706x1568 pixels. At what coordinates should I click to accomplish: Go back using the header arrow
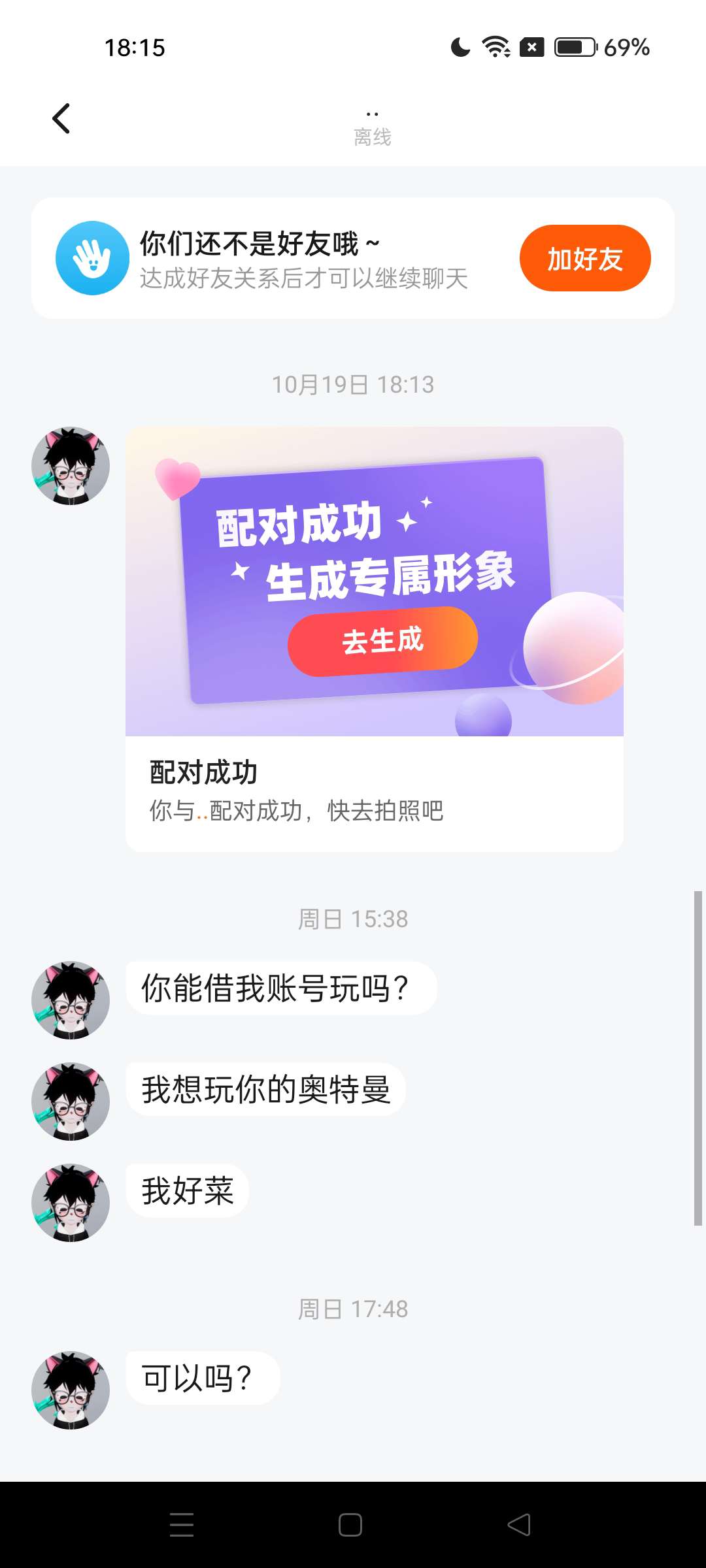pyautogui.click(x=61, y=119)
